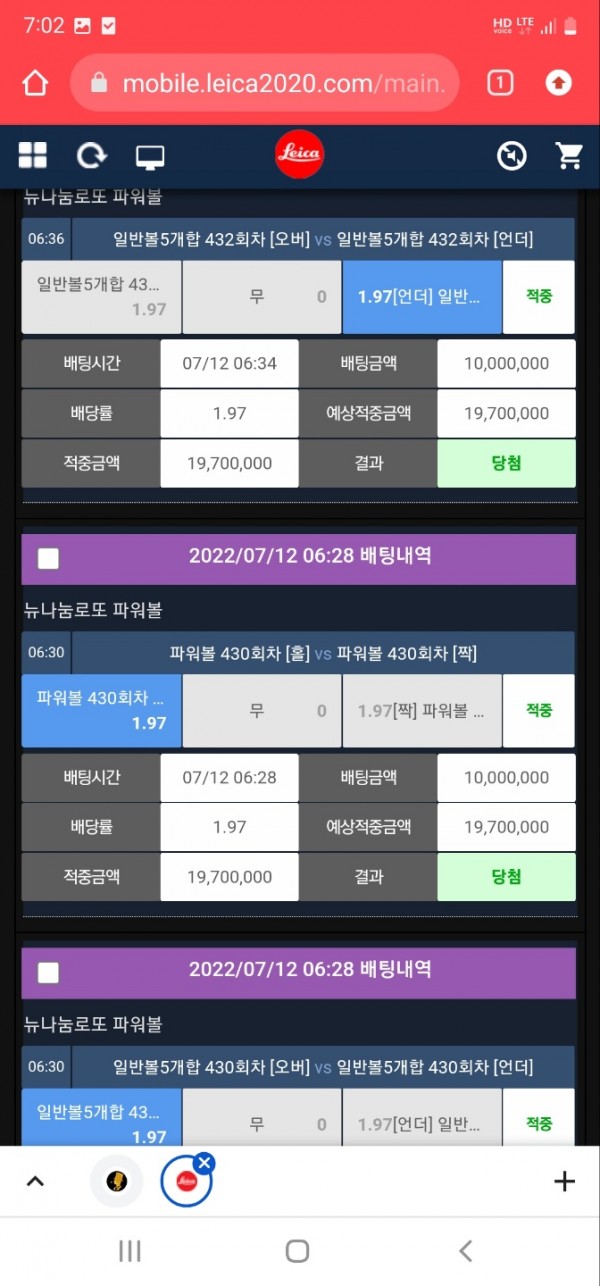Go to the browser home page

pos(35,83)
